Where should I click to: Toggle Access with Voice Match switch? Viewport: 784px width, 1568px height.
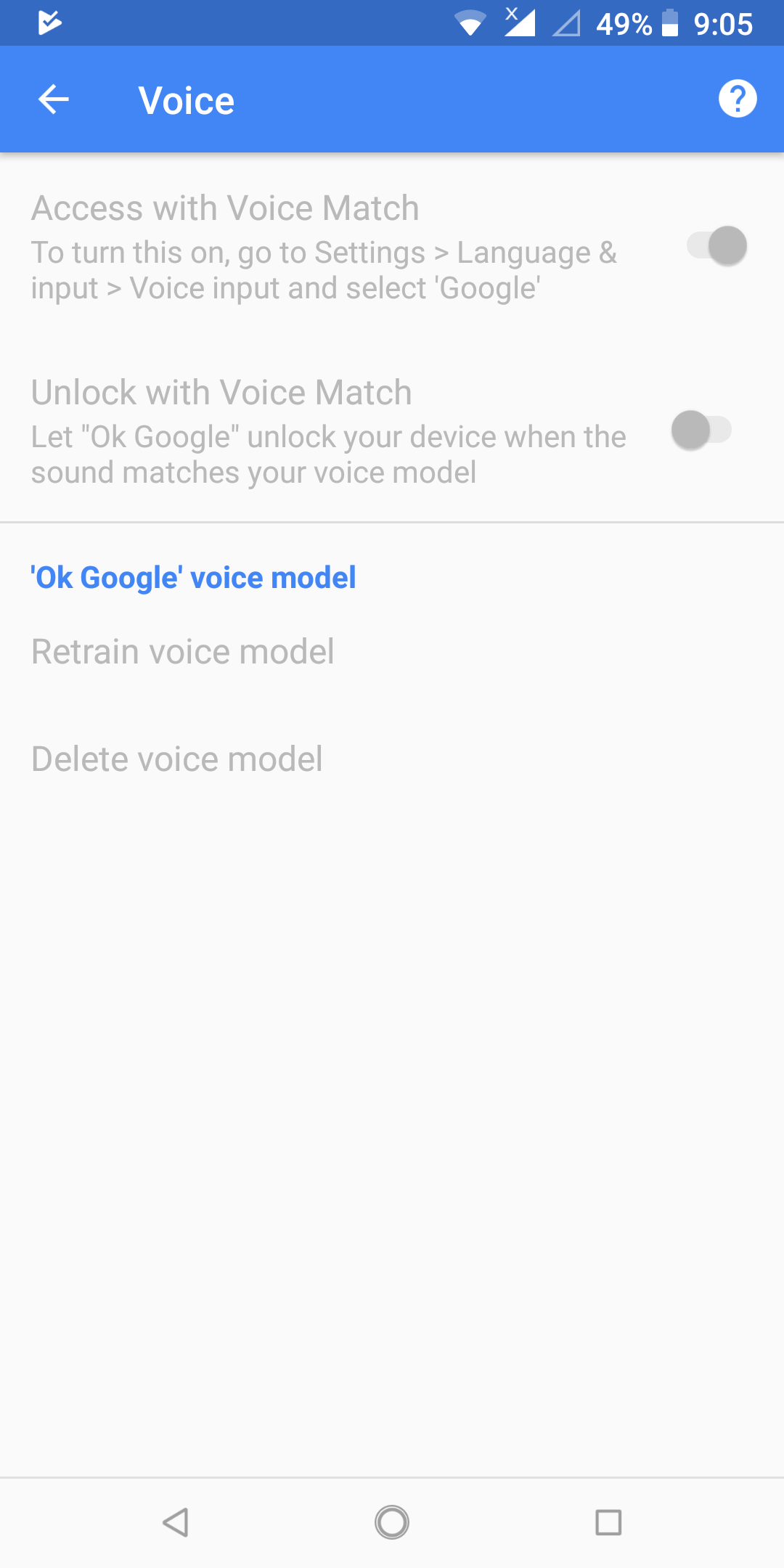coord(717,246)
